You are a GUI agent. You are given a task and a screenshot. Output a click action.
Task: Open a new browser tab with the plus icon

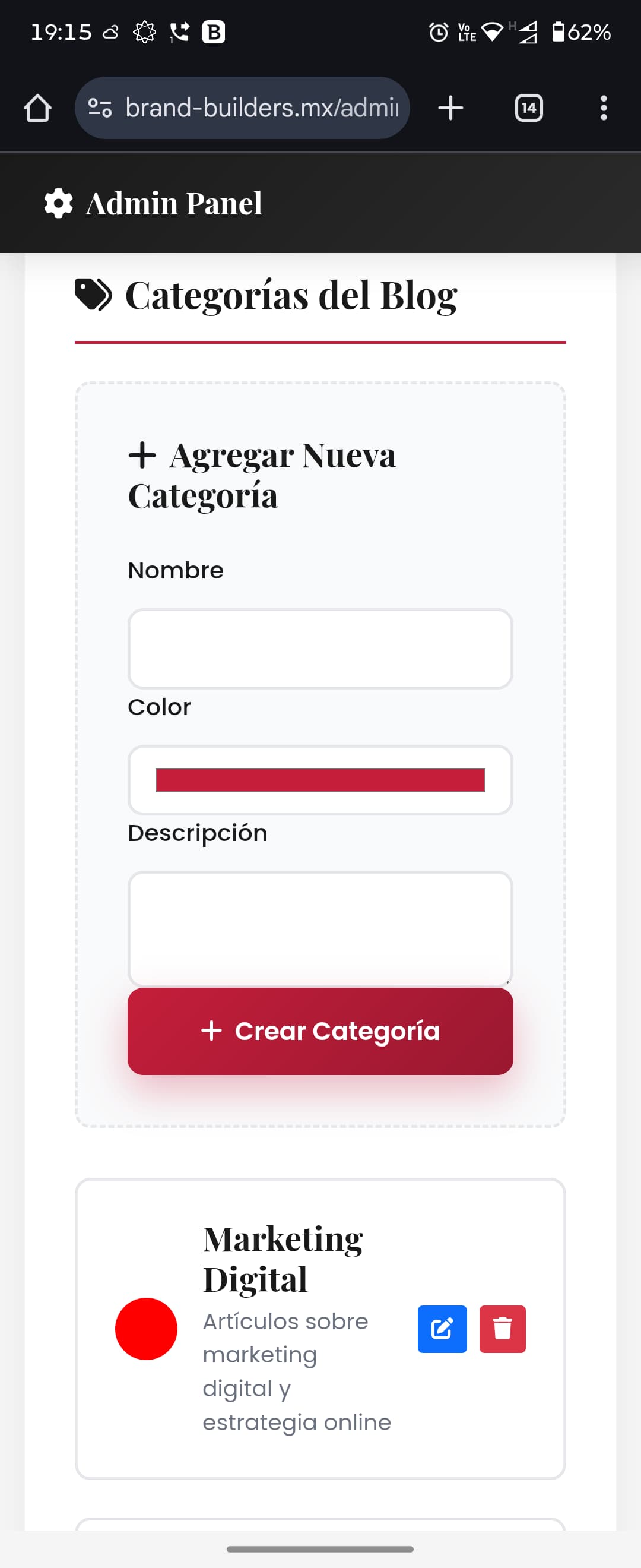click(x=450, y=108)
